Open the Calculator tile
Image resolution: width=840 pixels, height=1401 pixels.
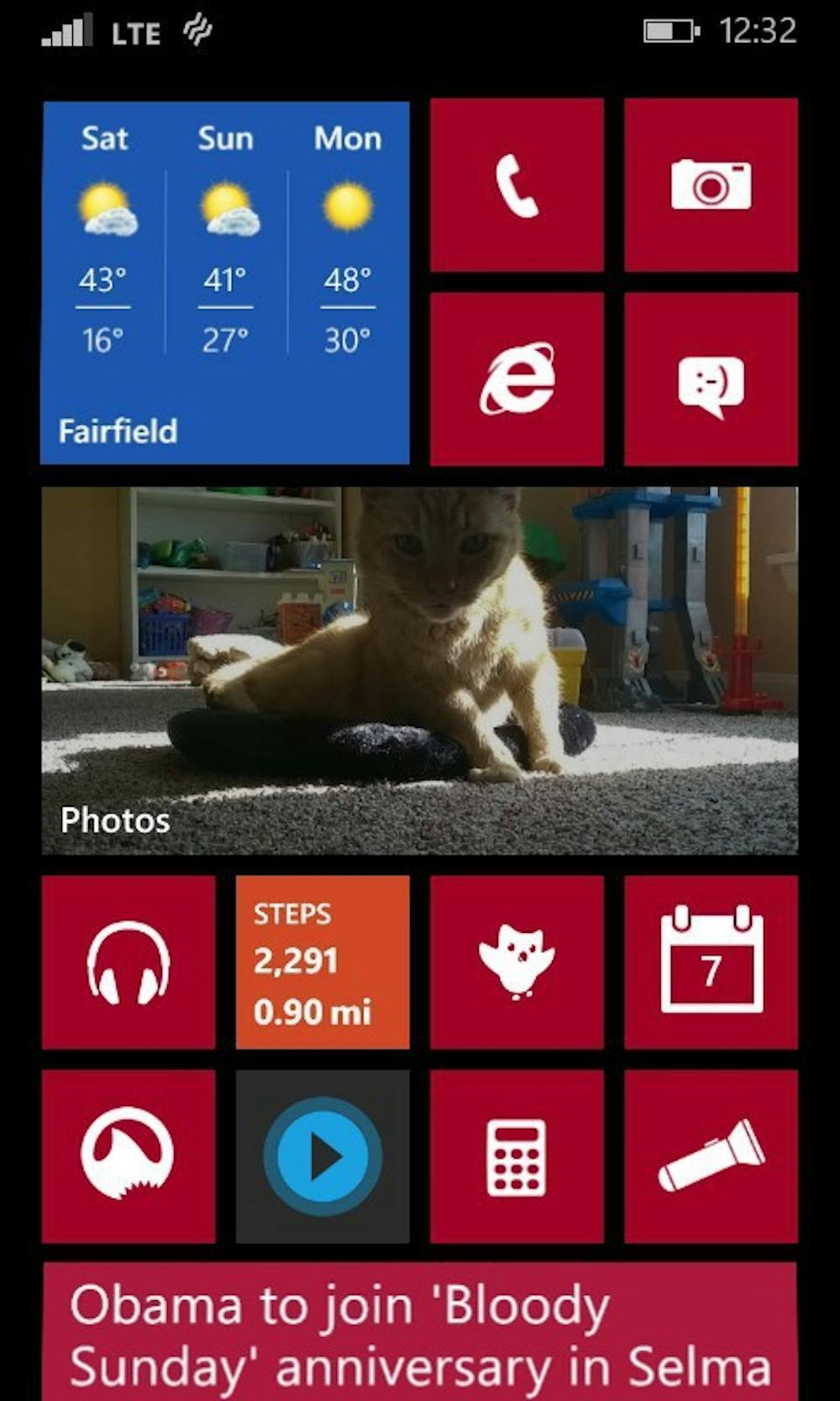coord(517,1156)
